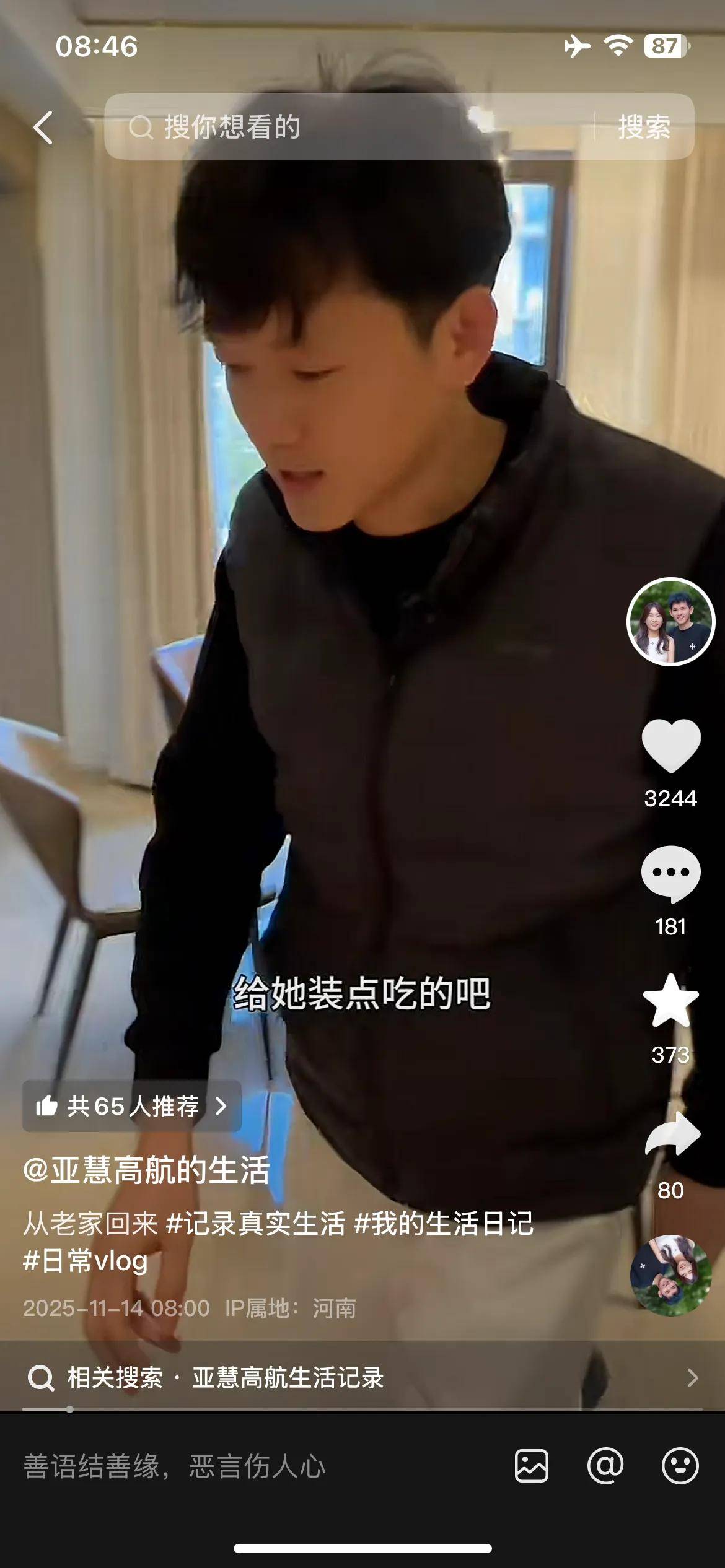Mention someone with the @ icon
Image resolution: width=725 pixels, height=1568 pixels.
click(x=605, y=1466)
